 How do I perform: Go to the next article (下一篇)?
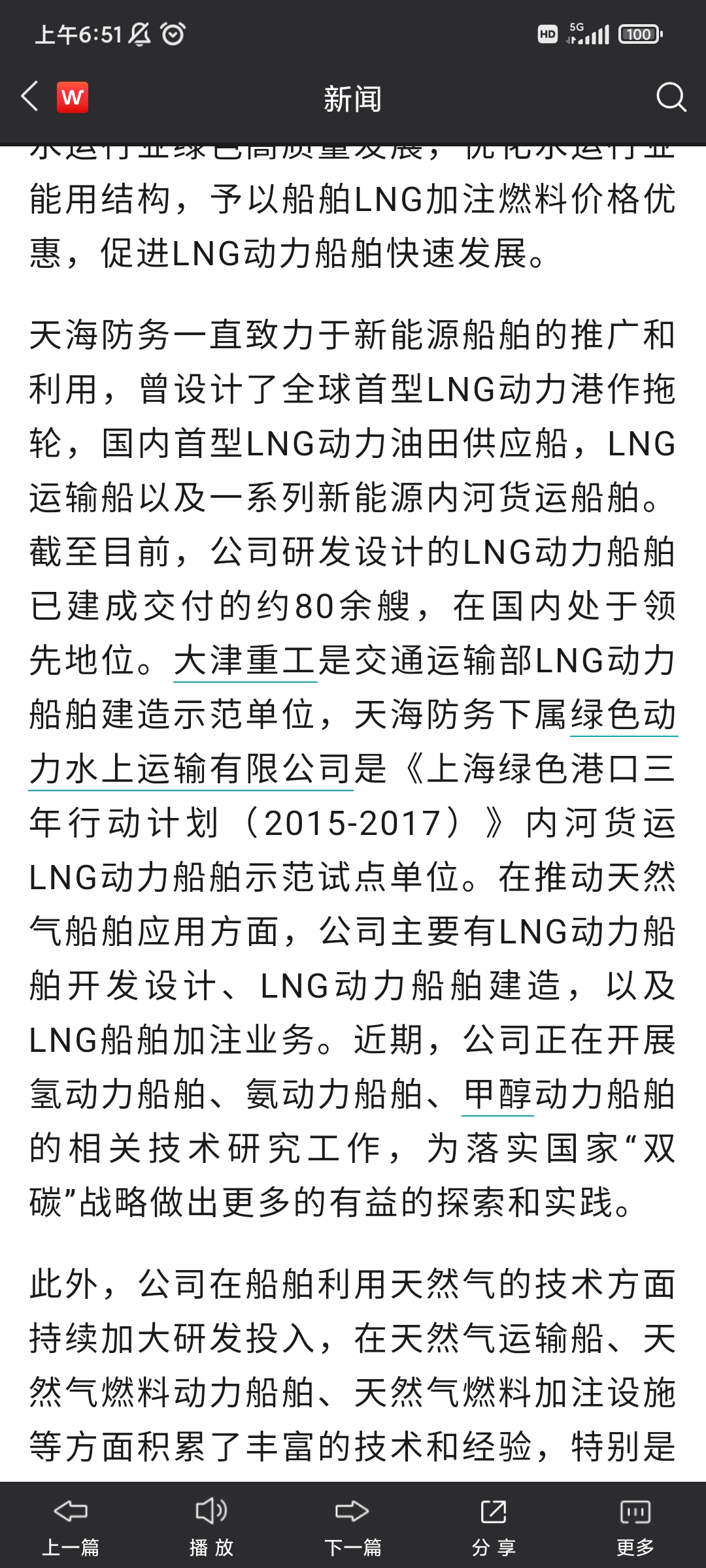pos(352,1526)
